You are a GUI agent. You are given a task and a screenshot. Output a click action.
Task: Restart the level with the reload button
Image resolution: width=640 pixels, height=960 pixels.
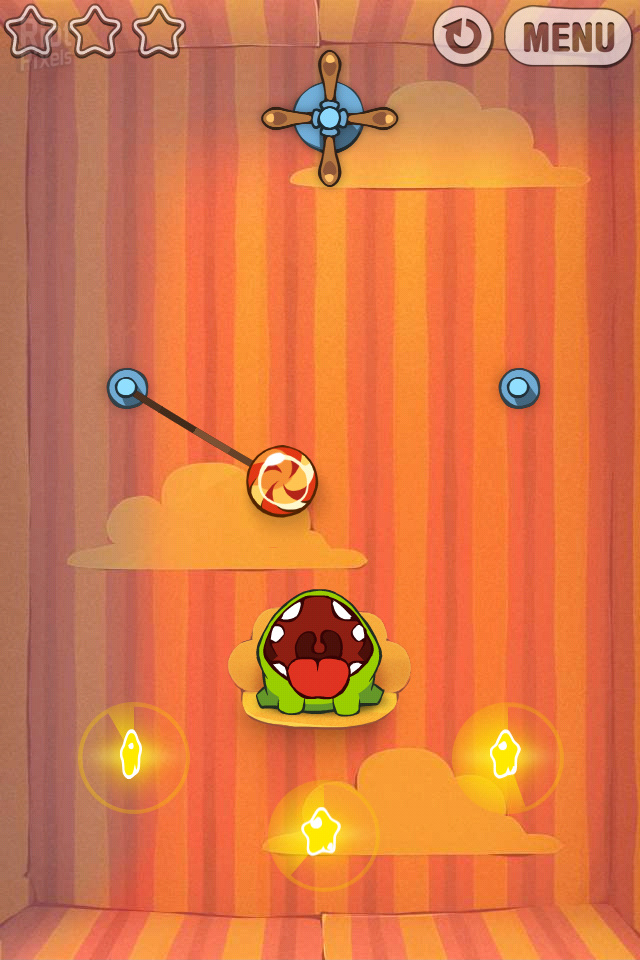462,36
